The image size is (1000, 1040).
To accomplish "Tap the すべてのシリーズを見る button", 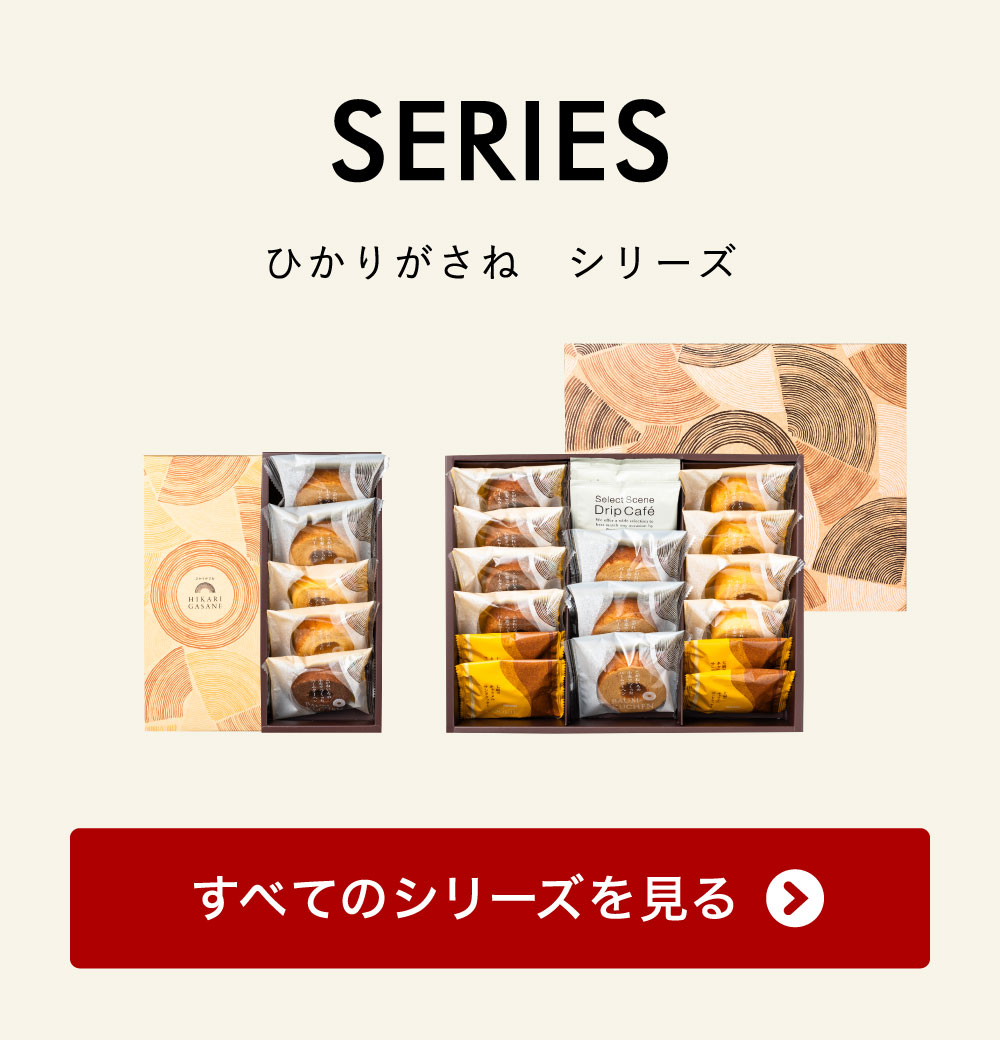I will coord(499,898).
